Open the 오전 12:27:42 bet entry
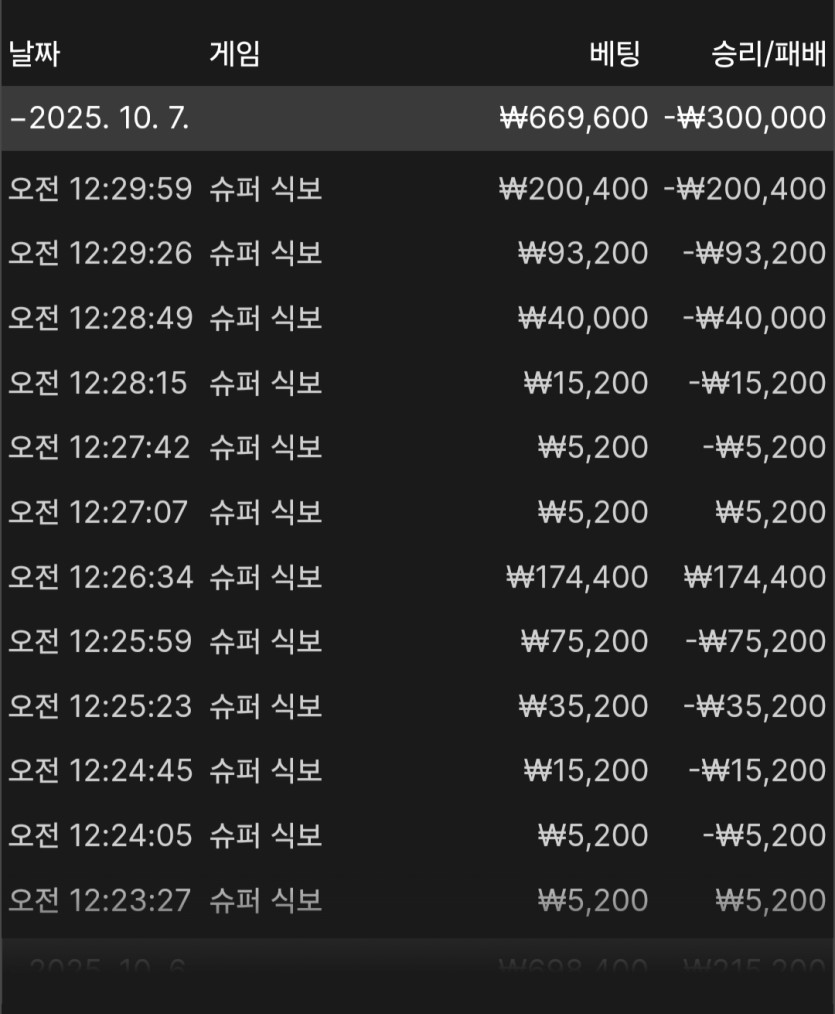 click(417, 447)
